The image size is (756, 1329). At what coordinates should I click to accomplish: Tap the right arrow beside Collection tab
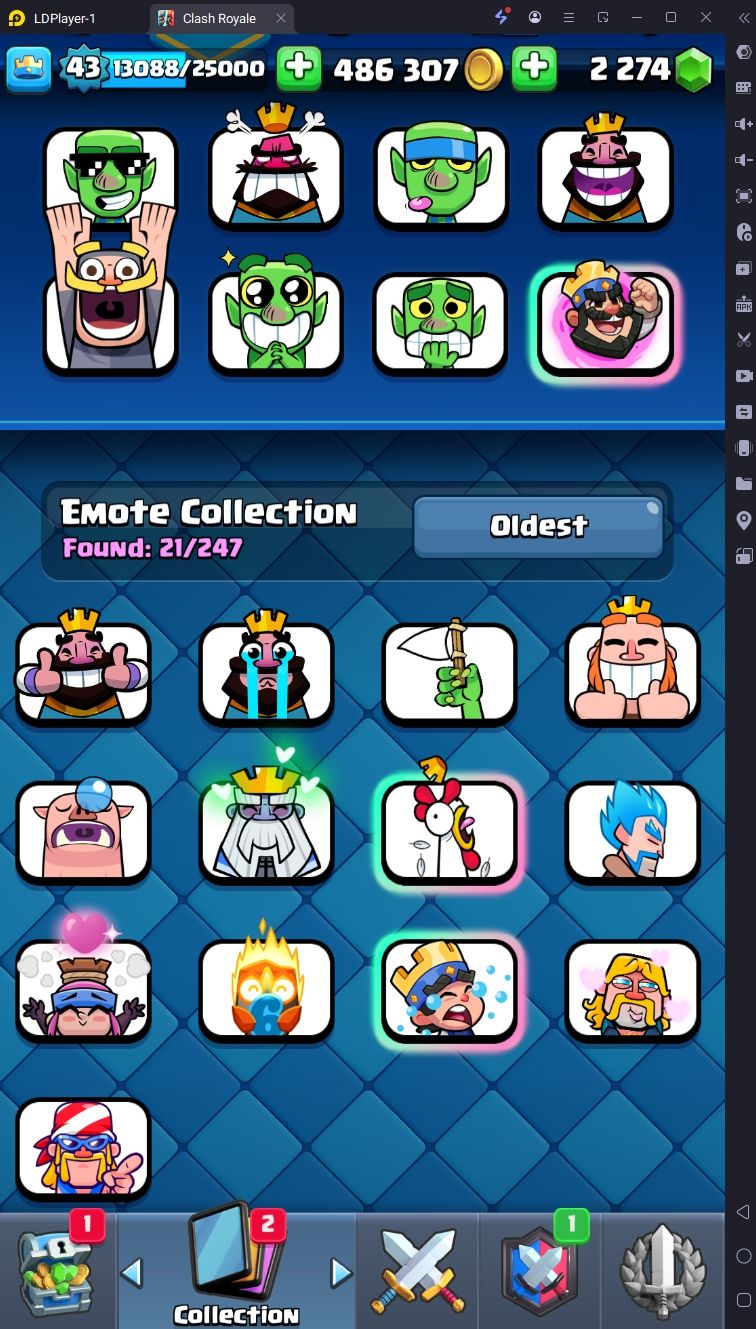tap(341, 1273)
